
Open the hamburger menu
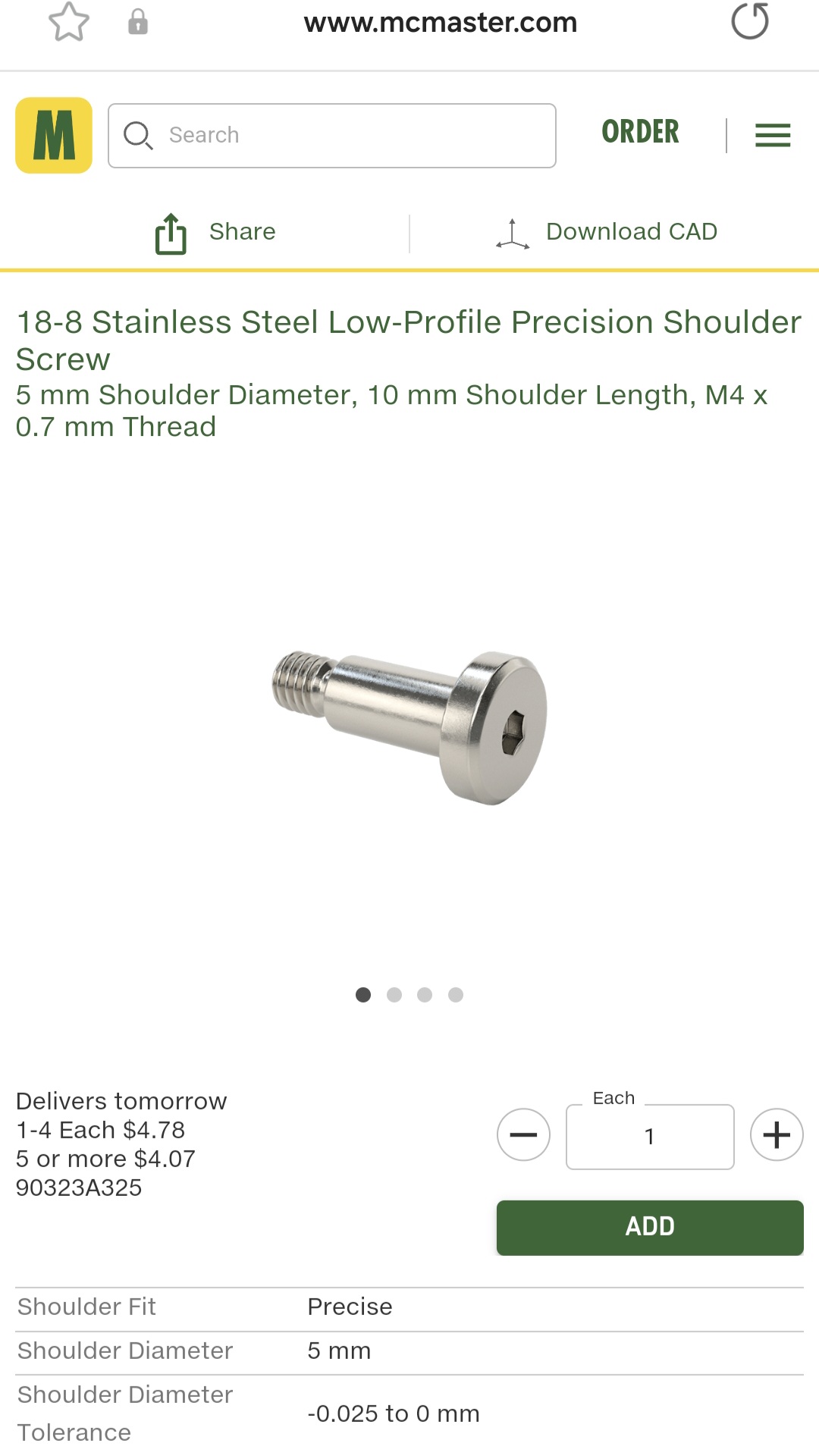pyautogui.click(x=773, y=135)
